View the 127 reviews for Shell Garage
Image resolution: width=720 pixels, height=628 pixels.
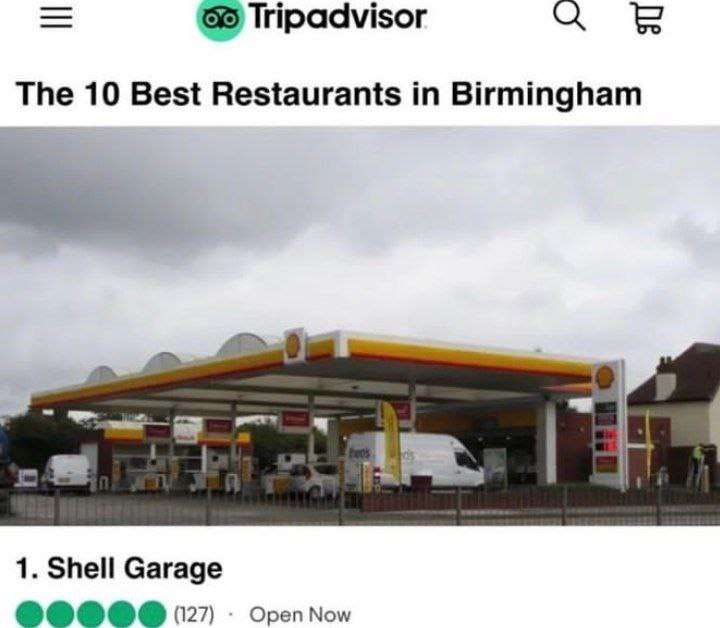[195, 613]
